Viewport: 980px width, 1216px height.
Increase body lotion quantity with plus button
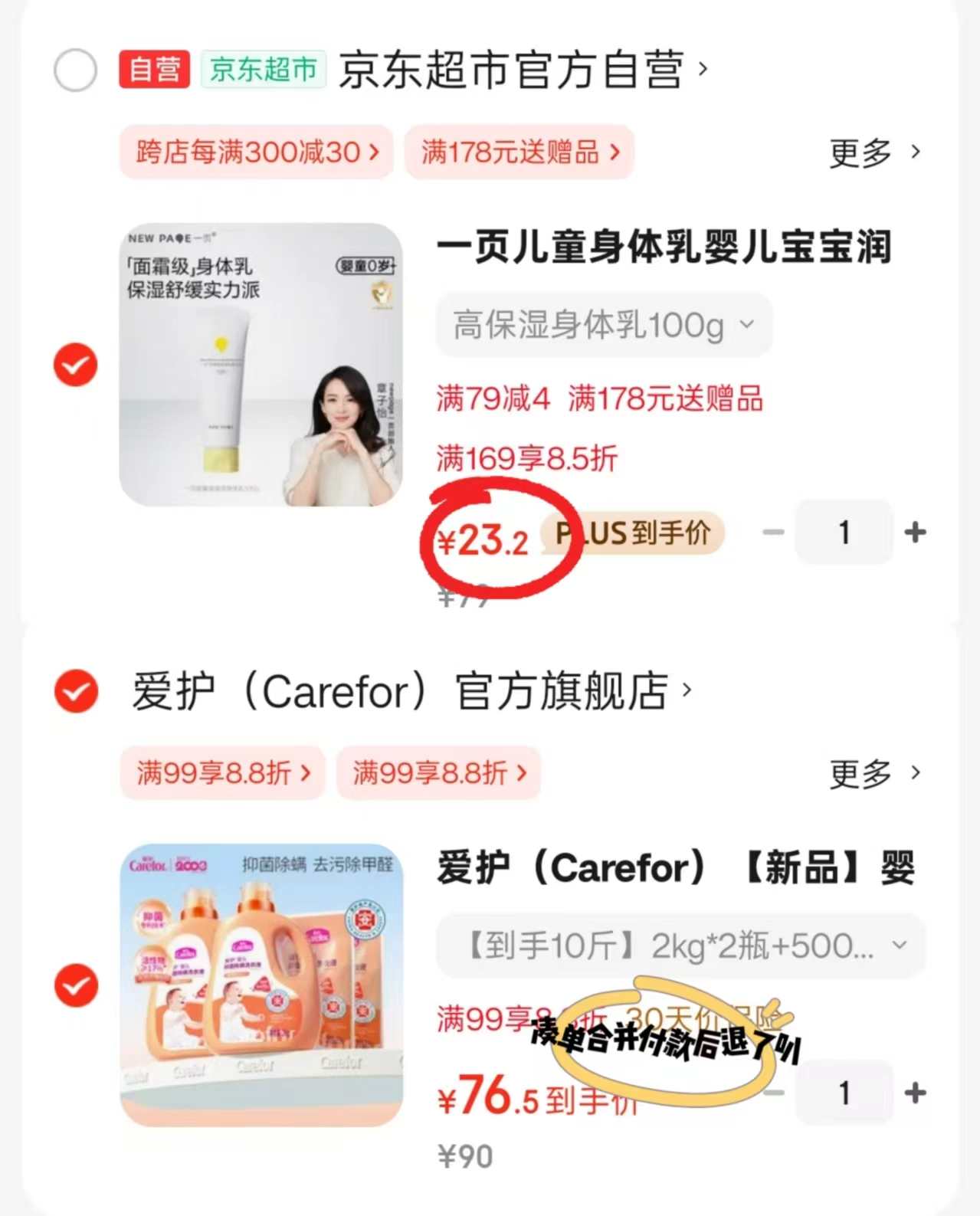pos(915,533)
